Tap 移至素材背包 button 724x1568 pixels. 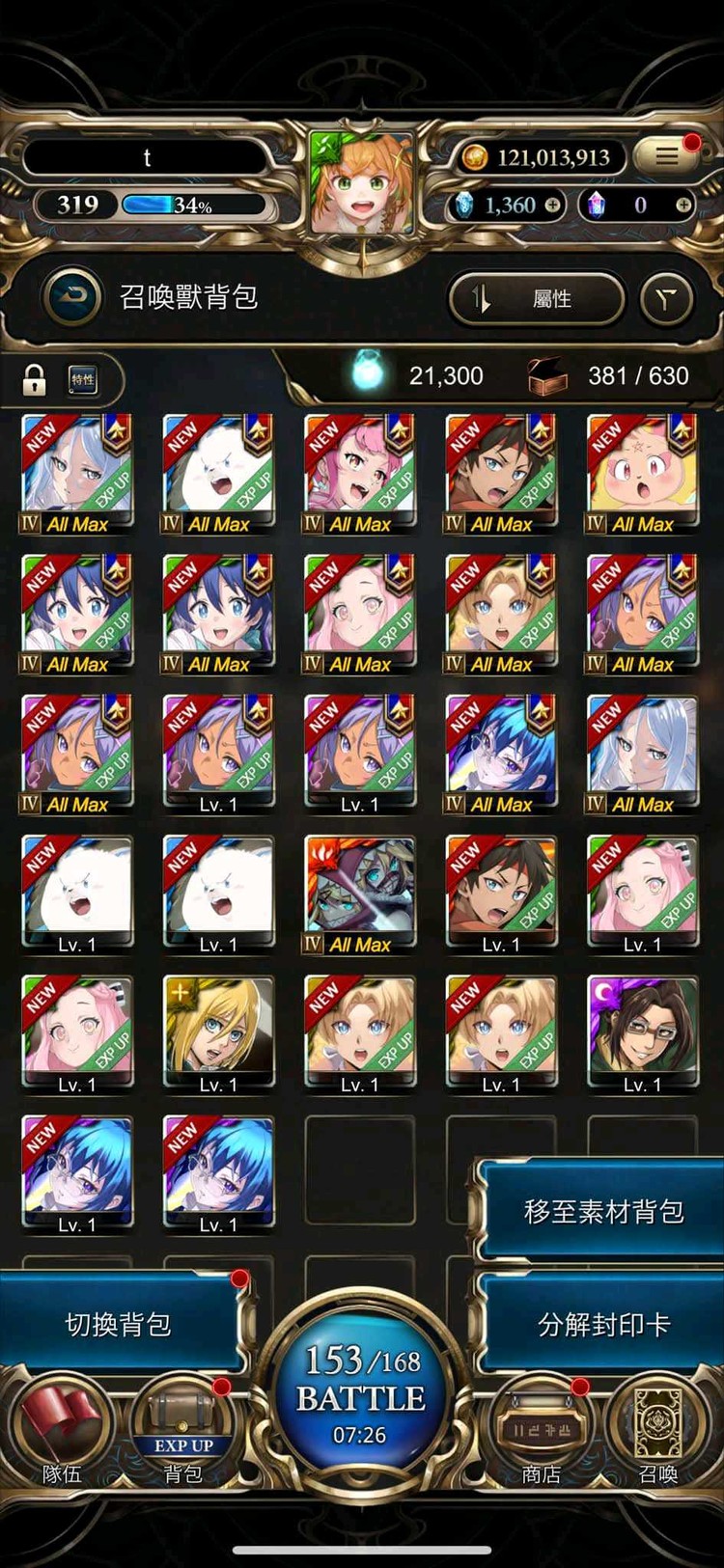coord(602,1211)
